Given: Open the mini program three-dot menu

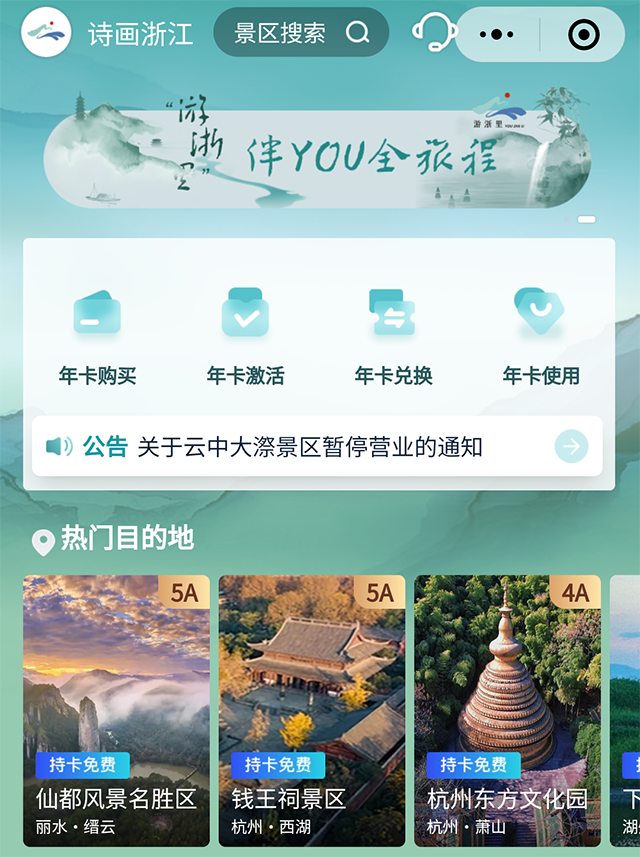Looking at the screenshot, I should [x=496, y=35].
